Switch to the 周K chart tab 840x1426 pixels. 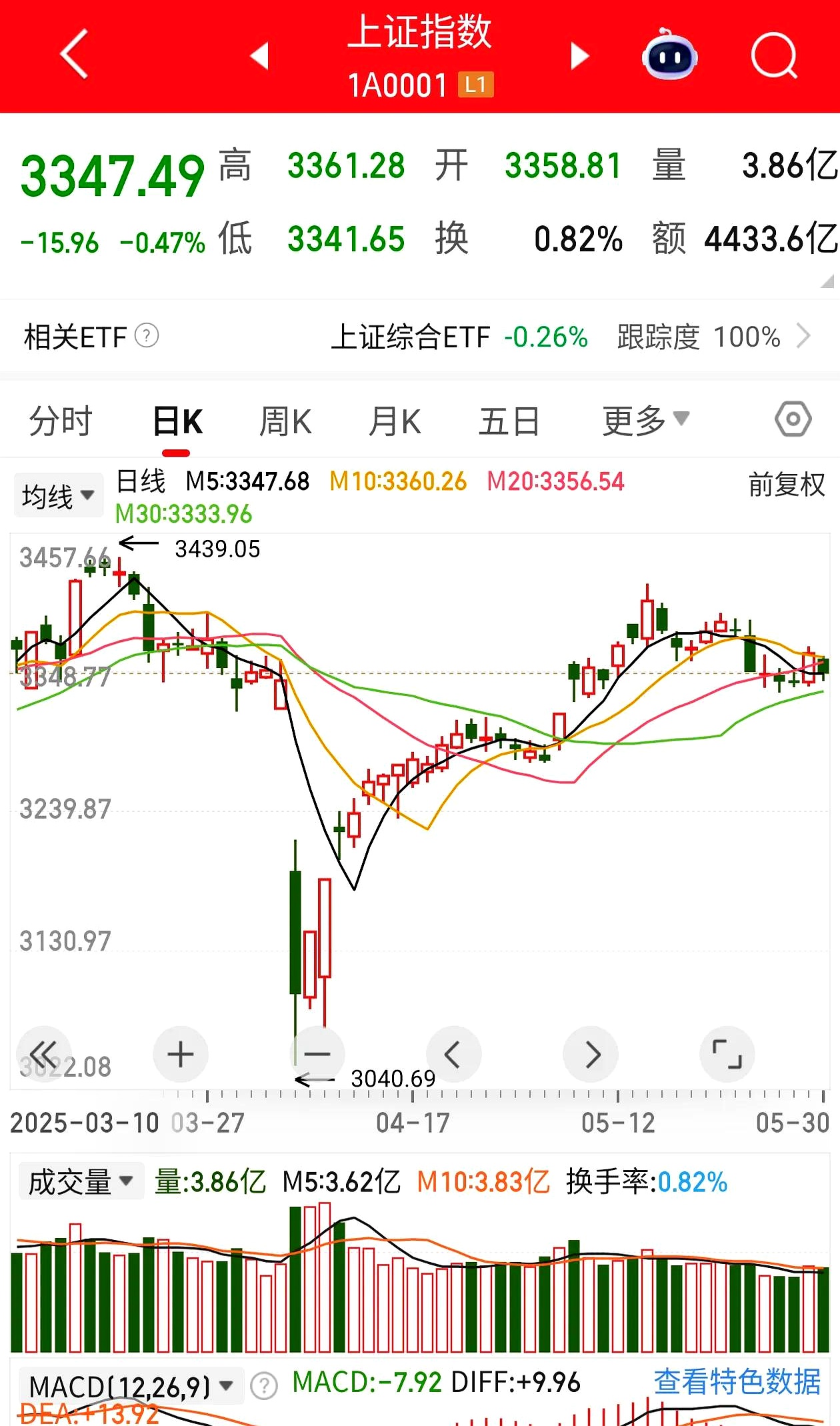click(285, 421)
